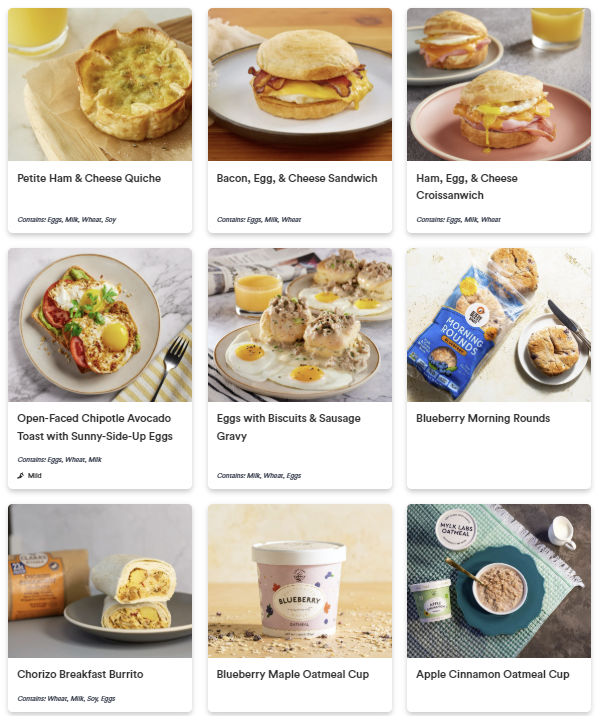This screenshot has width=597, height=716.
Task: Open Open-Faced Chipotle Avocado Toast item
Action: click(100, 369)
